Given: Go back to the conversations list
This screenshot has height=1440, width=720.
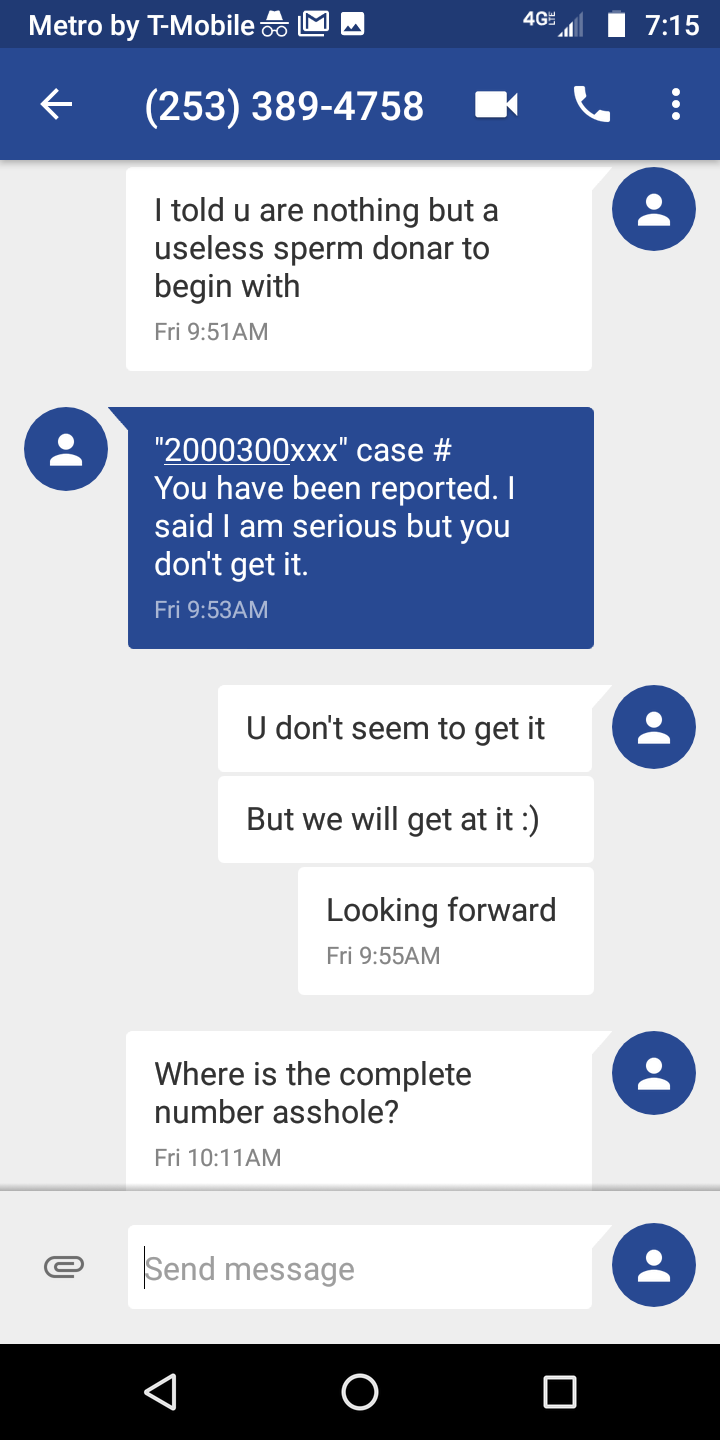Looking at the screenshot, I should tap(56, 104).
